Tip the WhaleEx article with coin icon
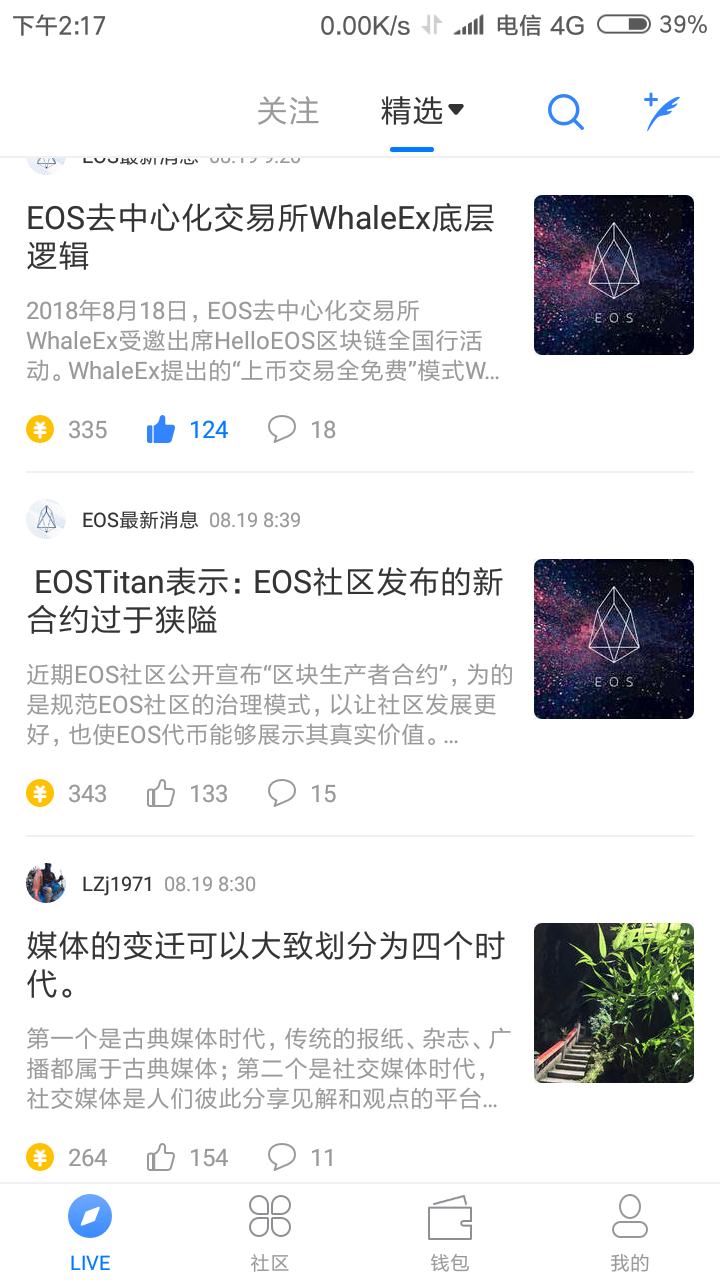This screenshot has width=720, height=1280. tap(40, 430)
